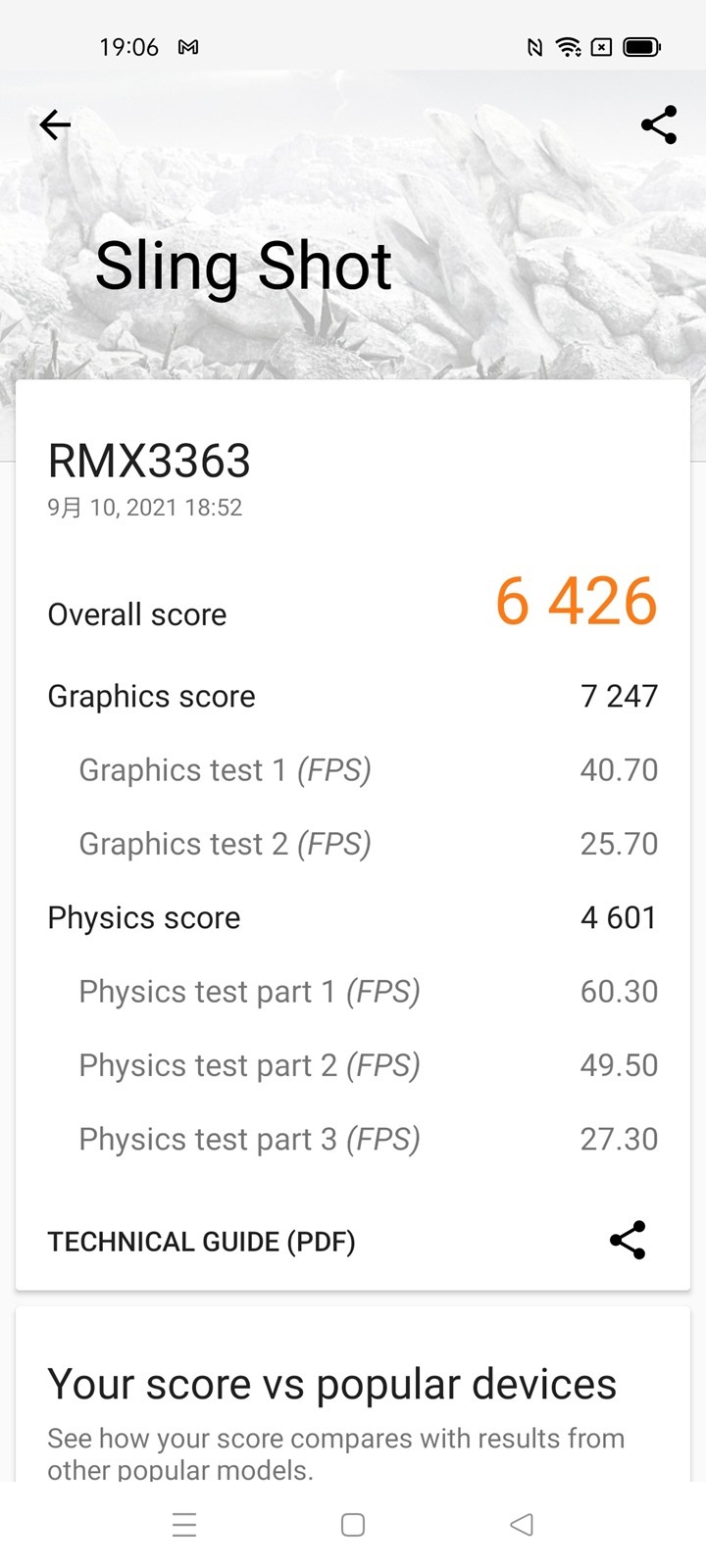Open recent apps from navigation bar

click(184, 1525)
